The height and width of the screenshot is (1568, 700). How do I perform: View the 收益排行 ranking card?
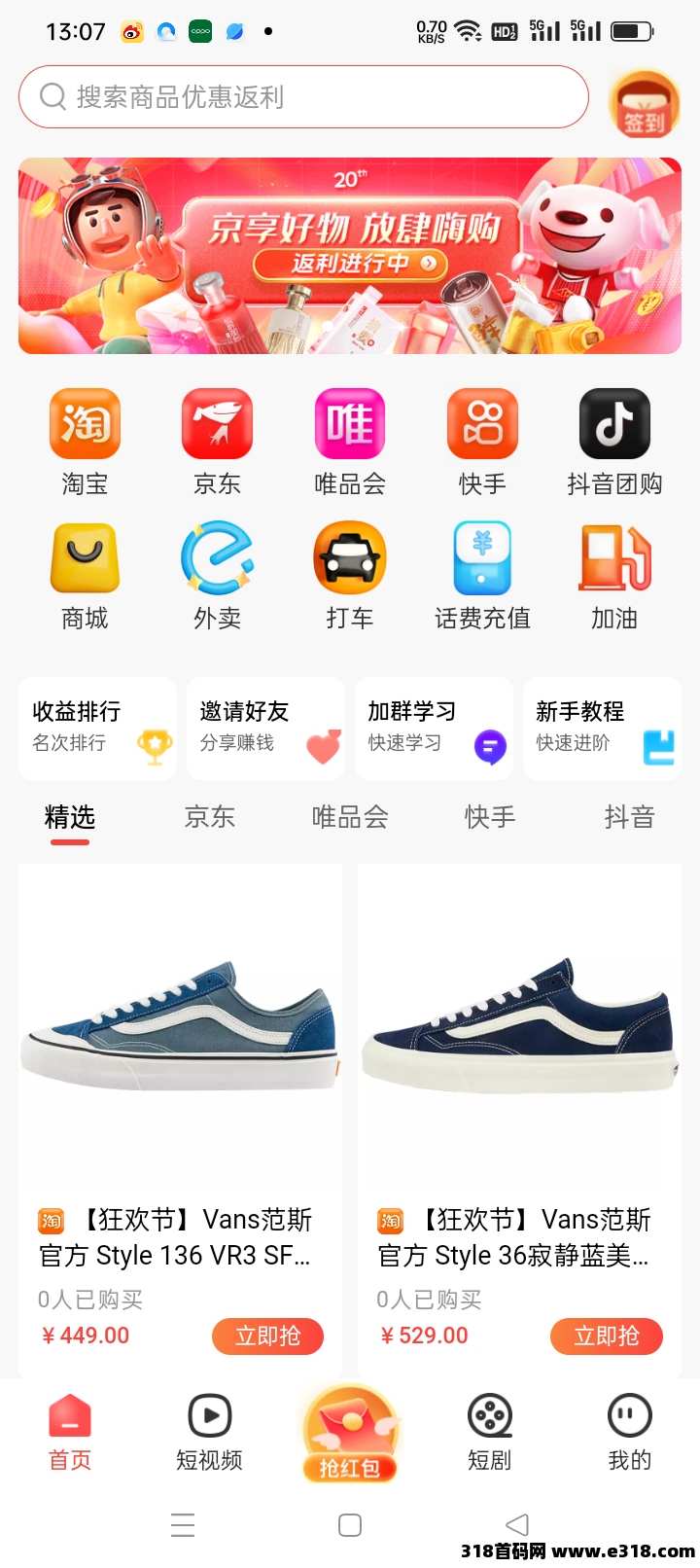[97, 729]
